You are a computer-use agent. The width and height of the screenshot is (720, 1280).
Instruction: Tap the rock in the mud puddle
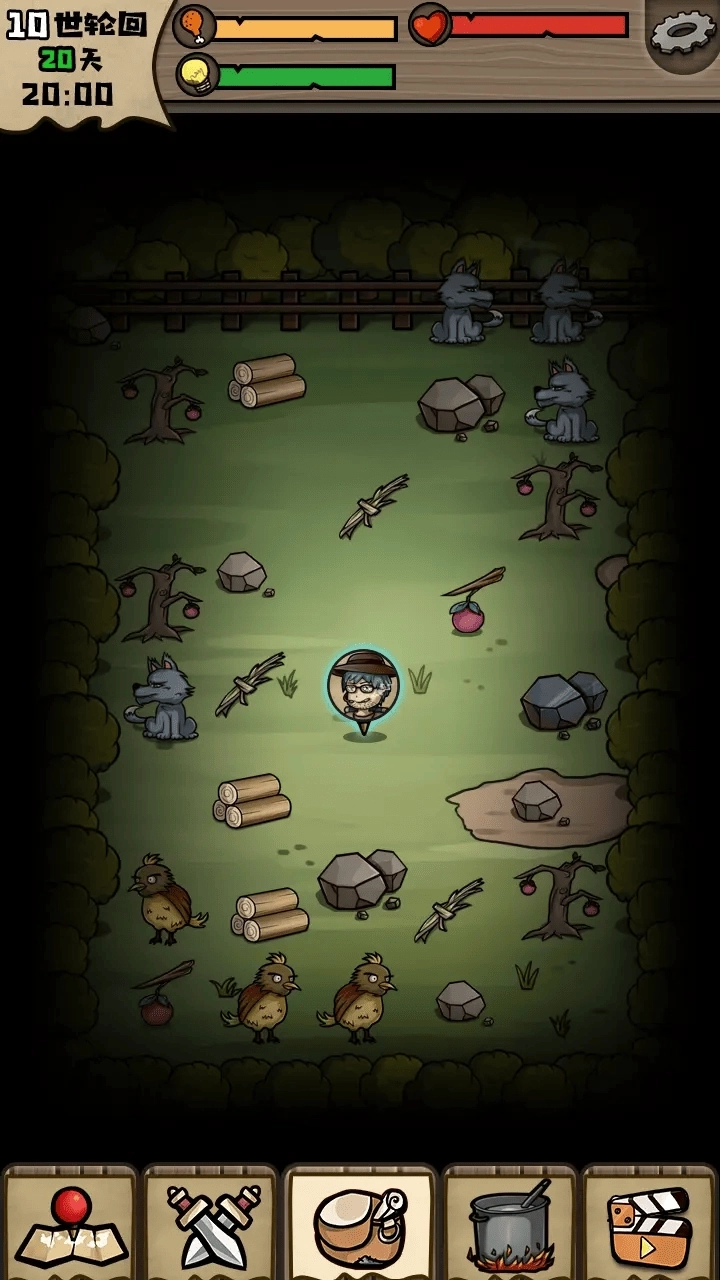536,802
